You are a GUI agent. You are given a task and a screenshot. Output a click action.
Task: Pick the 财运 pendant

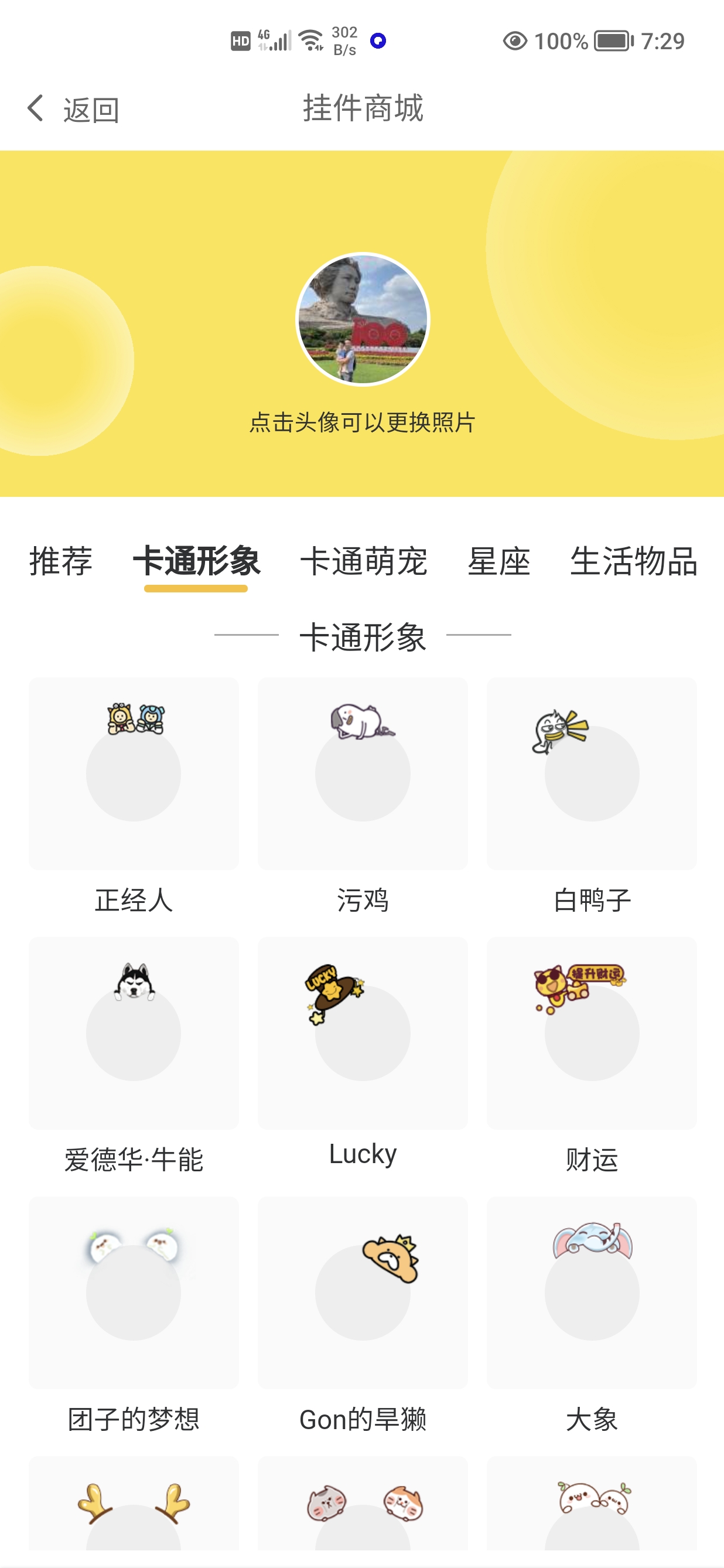(x=592, y=1033)
